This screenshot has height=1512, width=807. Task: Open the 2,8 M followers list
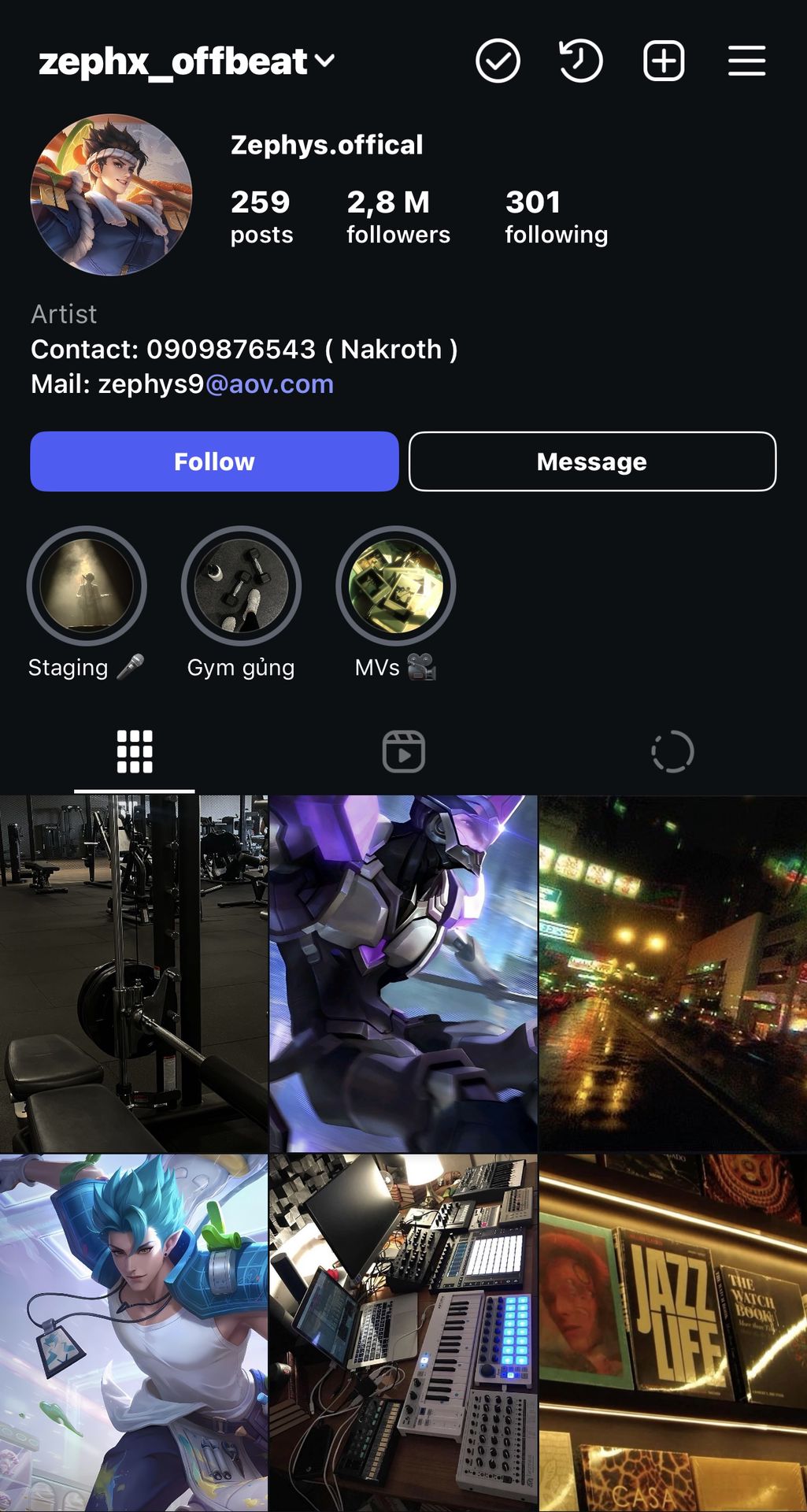pos(398,217)
